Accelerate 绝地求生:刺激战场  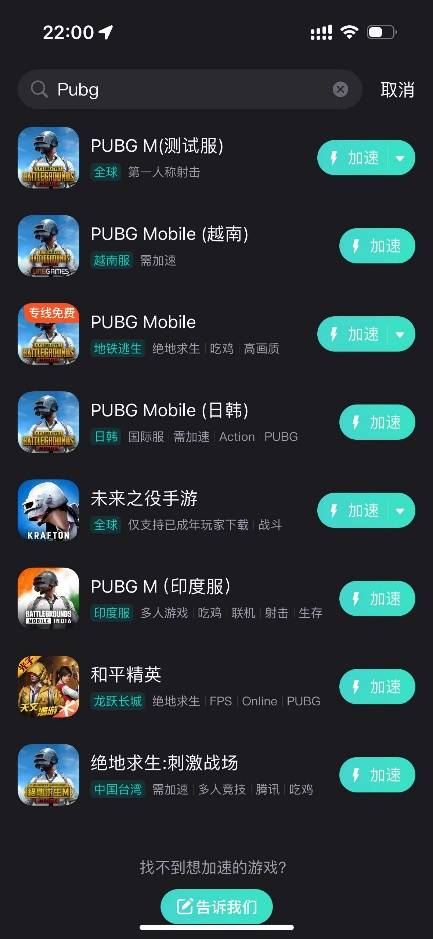[377, 774]
